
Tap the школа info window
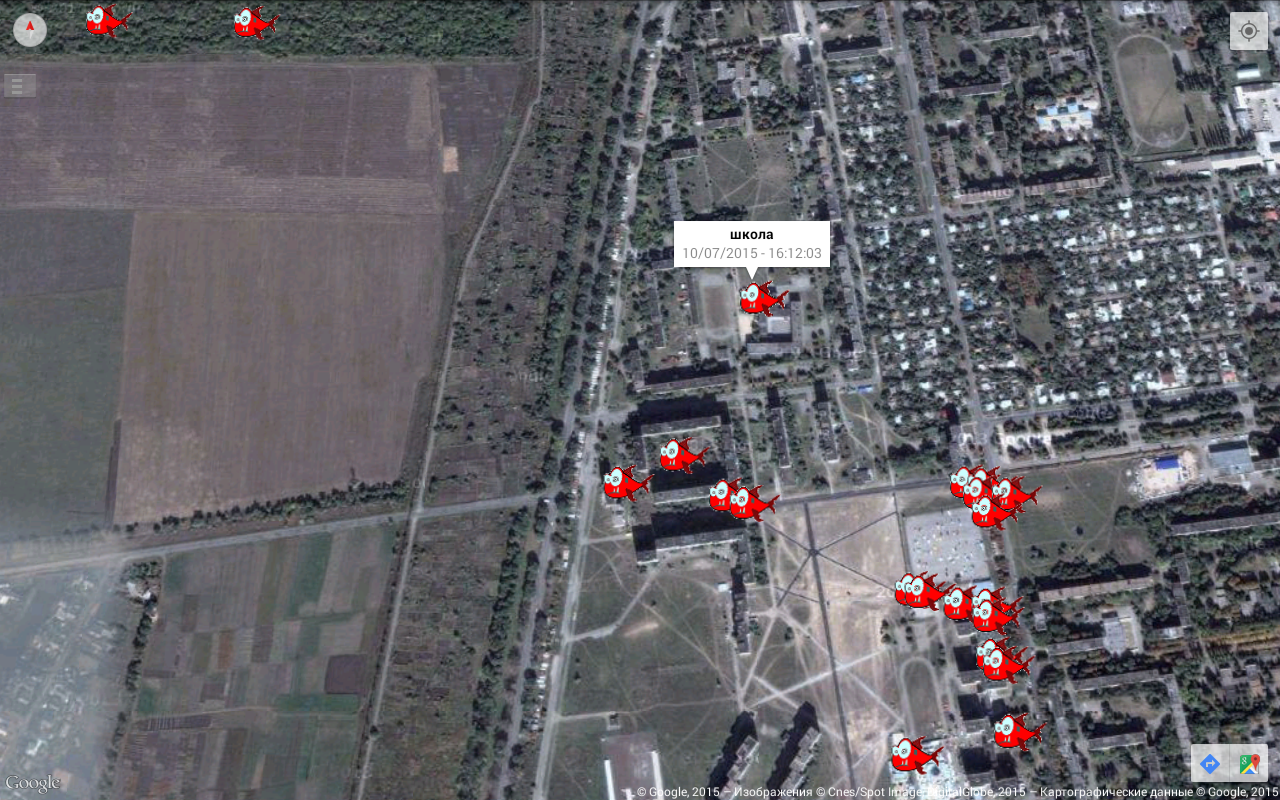pos(751,243)
